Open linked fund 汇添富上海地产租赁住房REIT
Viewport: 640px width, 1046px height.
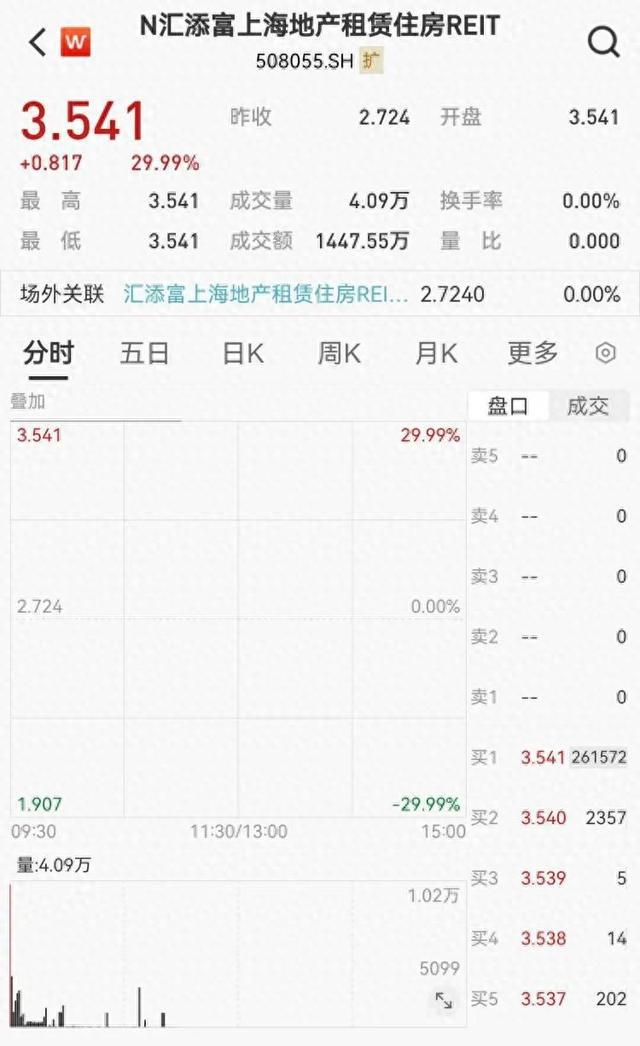tap(266, 294)
